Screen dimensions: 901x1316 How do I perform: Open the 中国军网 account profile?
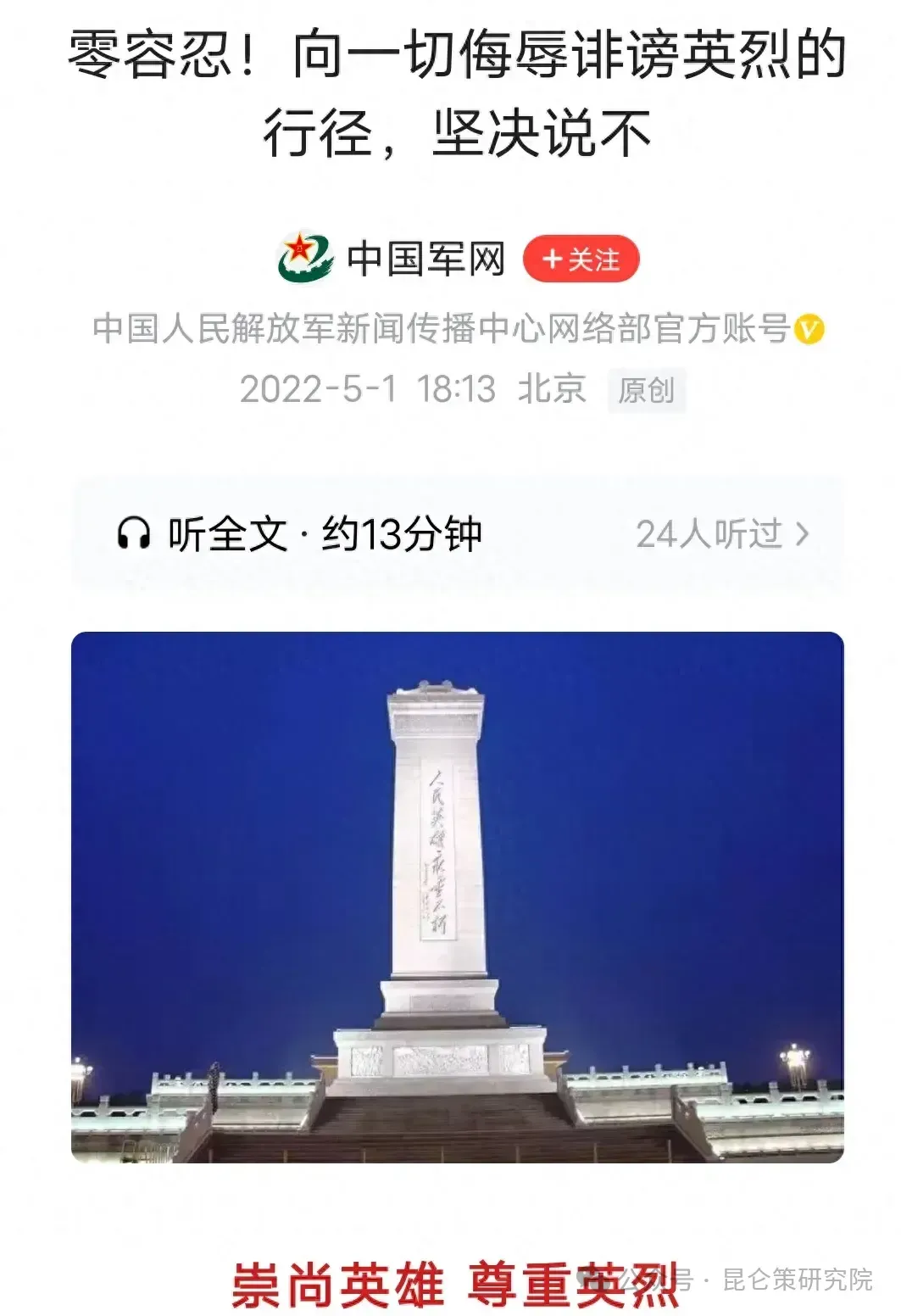(425, 259)
